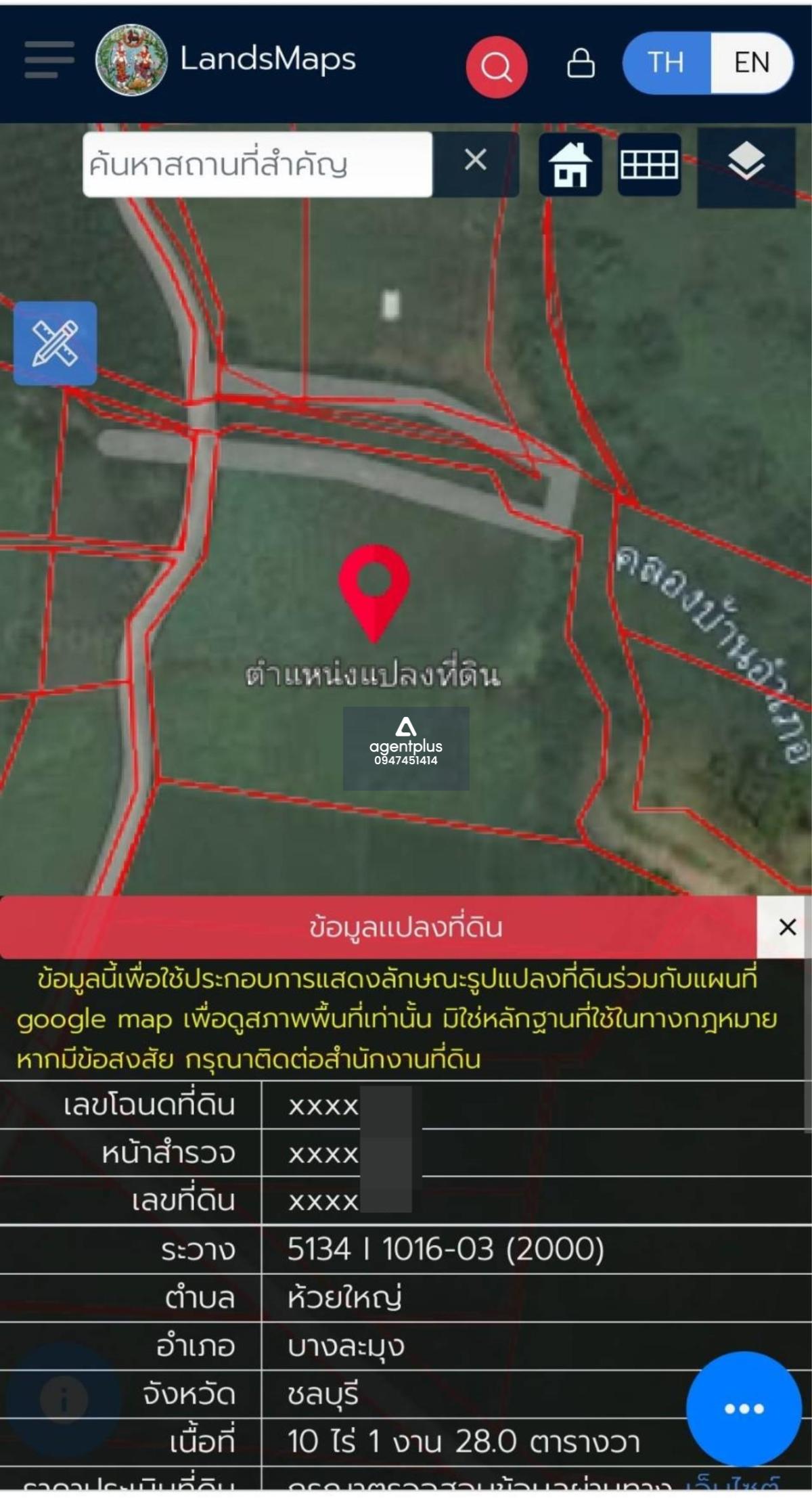Tap the blue three-dots floating button
This screenshot has height=1498, width=812.
[744, 1409]
